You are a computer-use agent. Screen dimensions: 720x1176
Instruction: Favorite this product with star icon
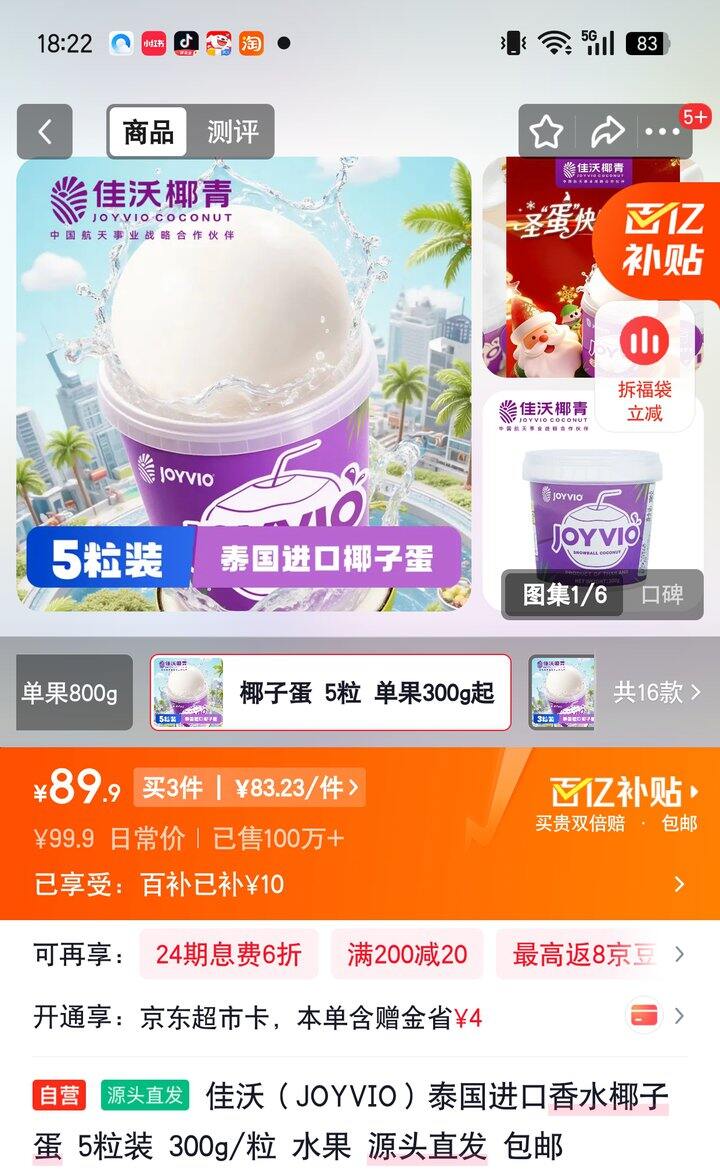[547, 132]
